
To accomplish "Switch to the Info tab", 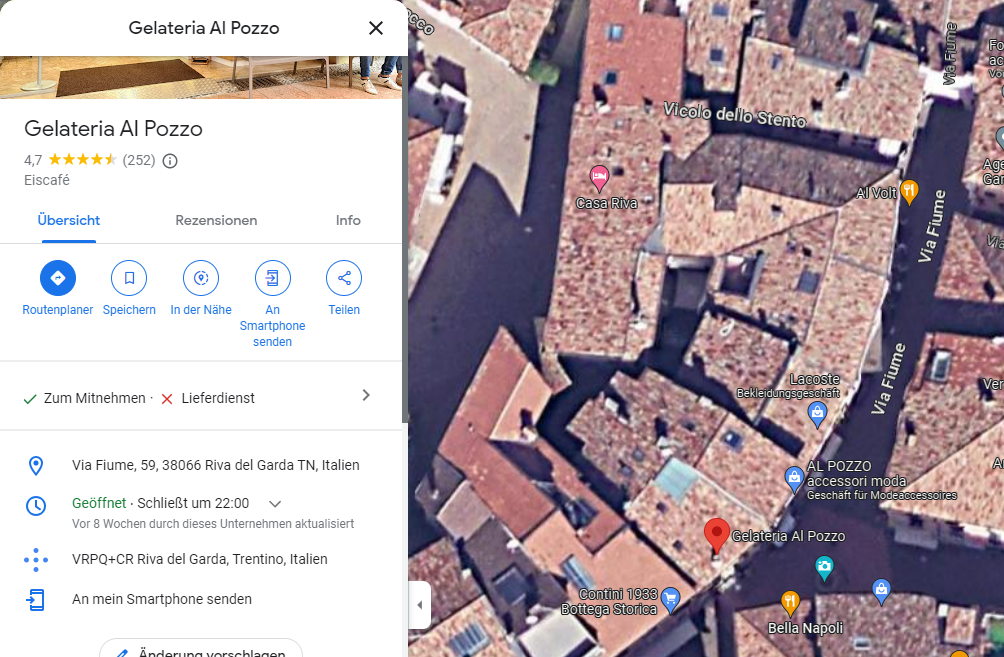I will tap(348, 220).
